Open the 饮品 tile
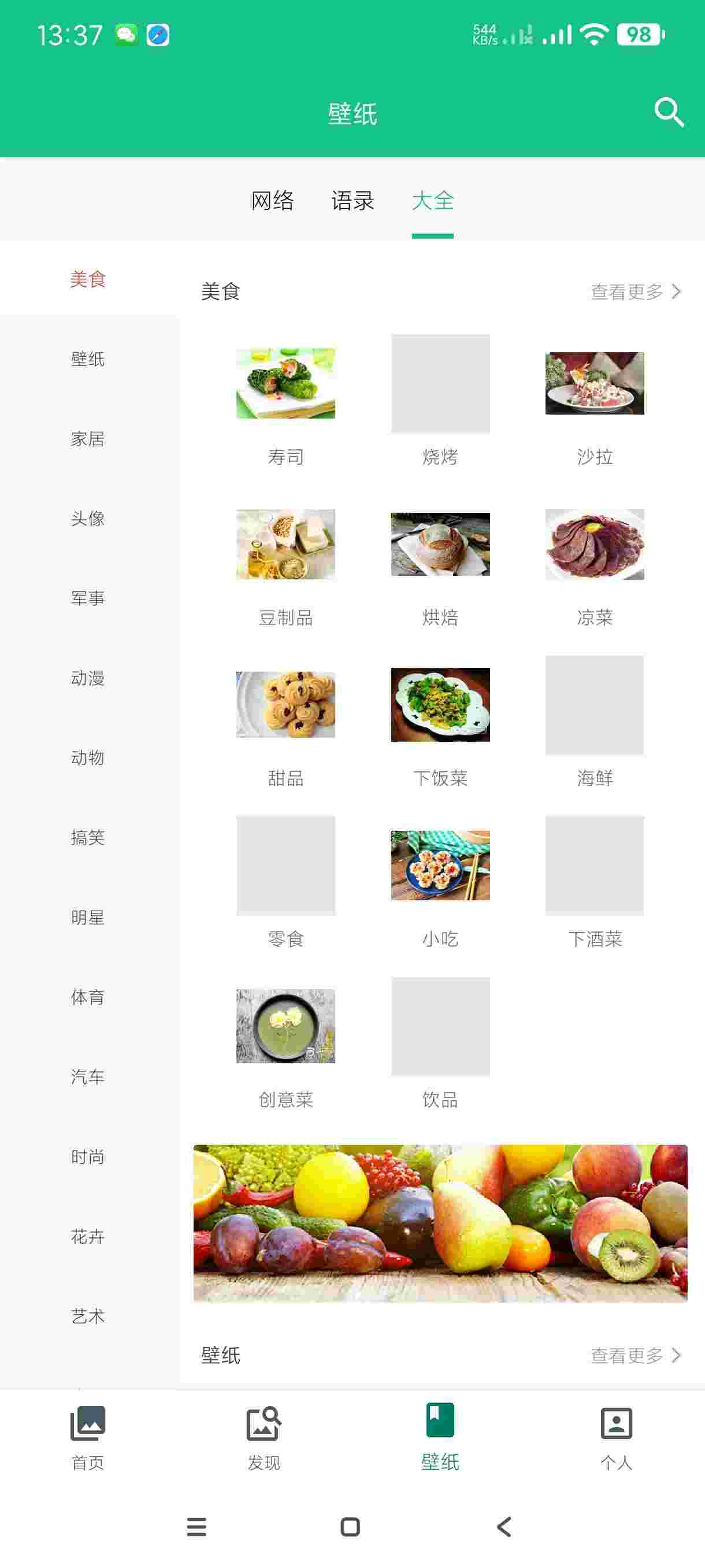The image size is (705, 1568). [x=440, y=1026]
